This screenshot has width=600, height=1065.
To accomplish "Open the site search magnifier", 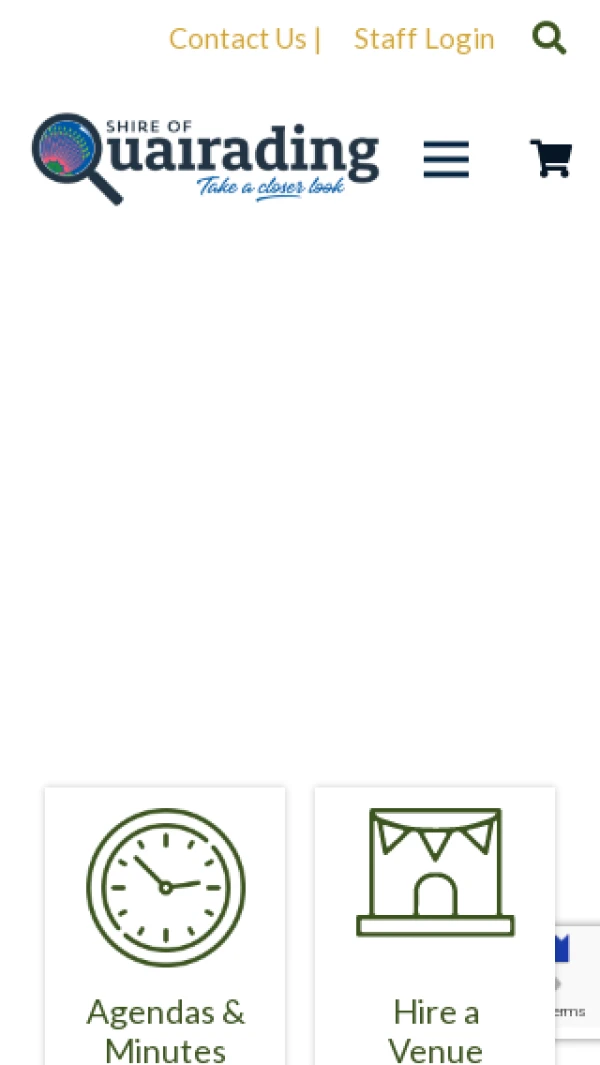I will [x=549, y=38].
